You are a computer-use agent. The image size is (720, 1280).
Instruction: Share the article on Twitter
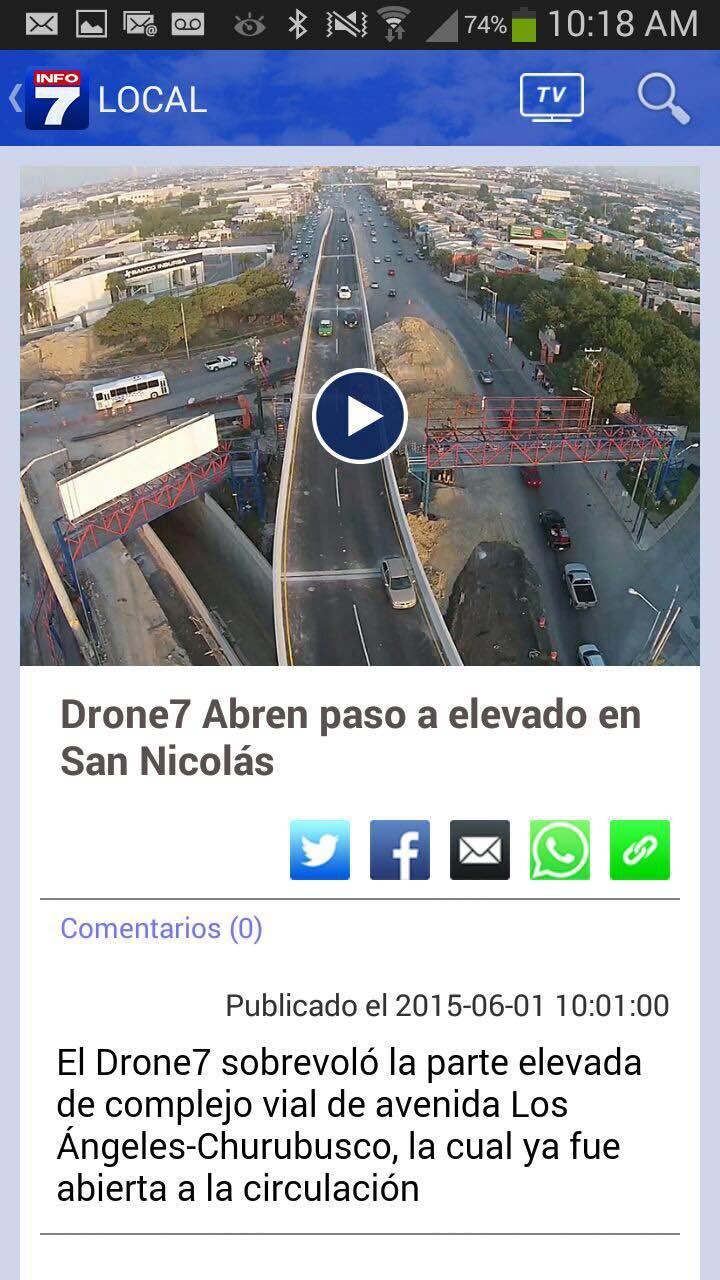point(319,849)
